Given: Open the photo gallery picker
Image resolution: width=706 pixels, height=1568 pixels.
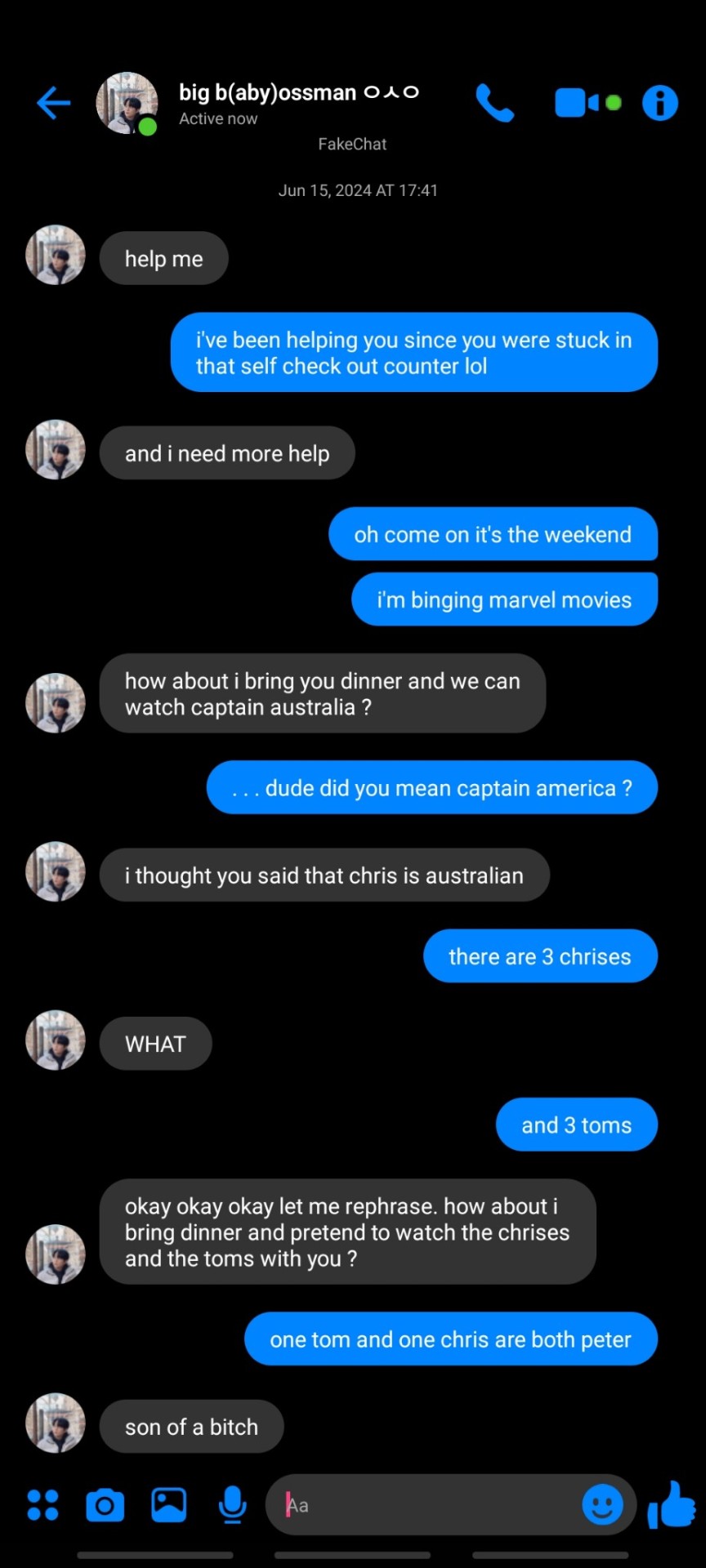Looking at the screenshot, I should coord(168,1505).
